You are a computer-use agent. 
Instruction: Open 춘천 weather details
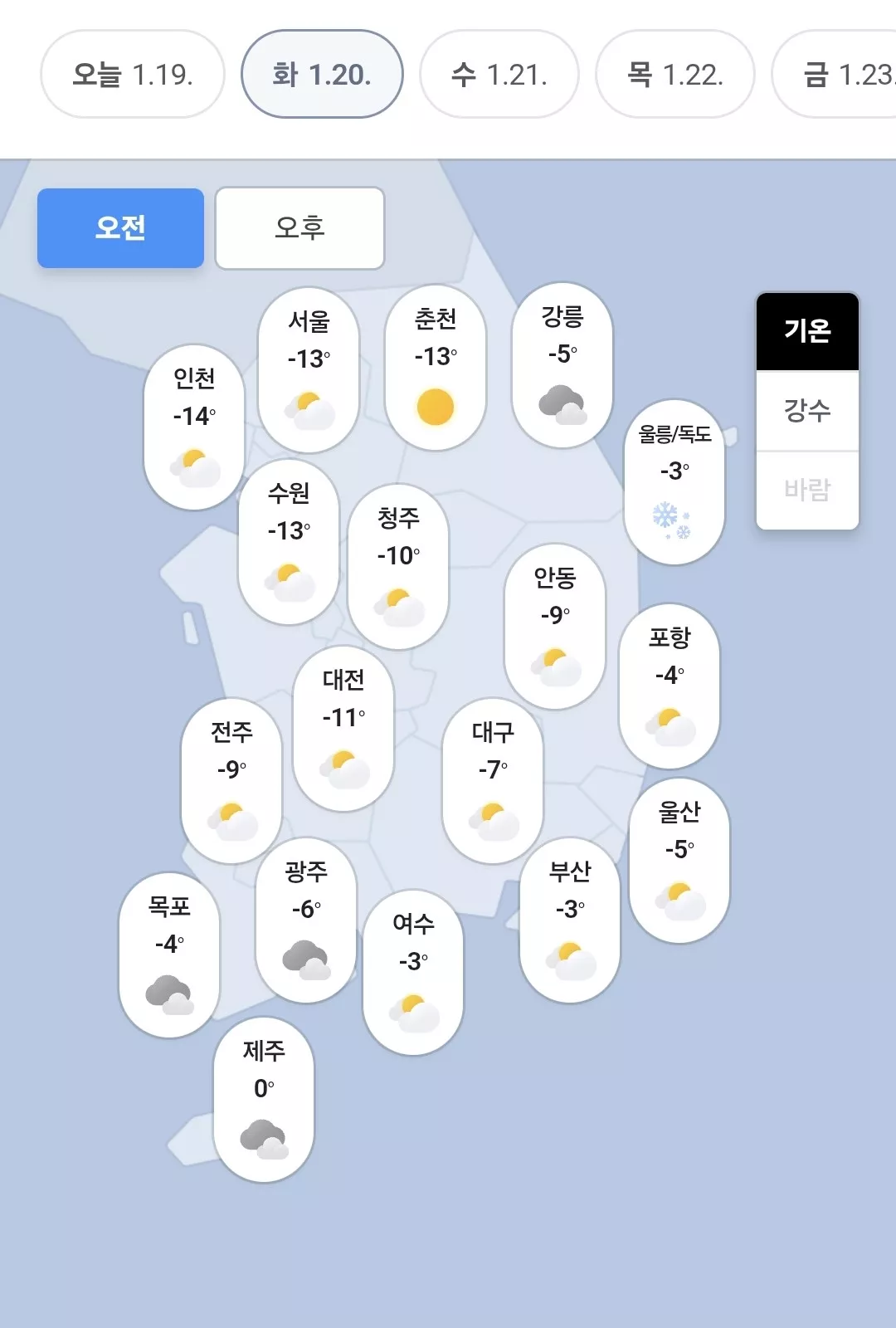436,368
